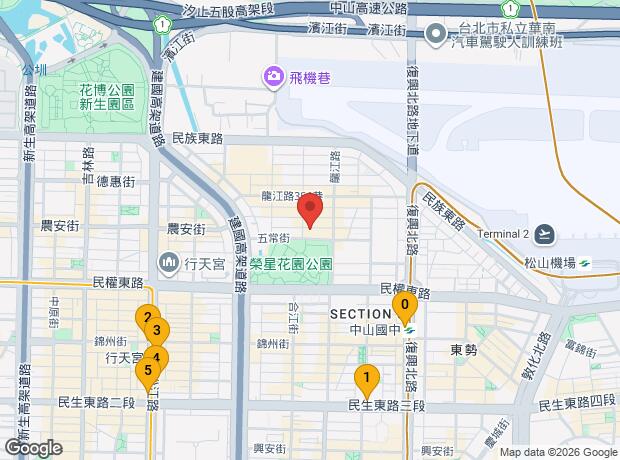Open the 行天宮 temple place icon
620x460 pixels.
coord(166,265)
